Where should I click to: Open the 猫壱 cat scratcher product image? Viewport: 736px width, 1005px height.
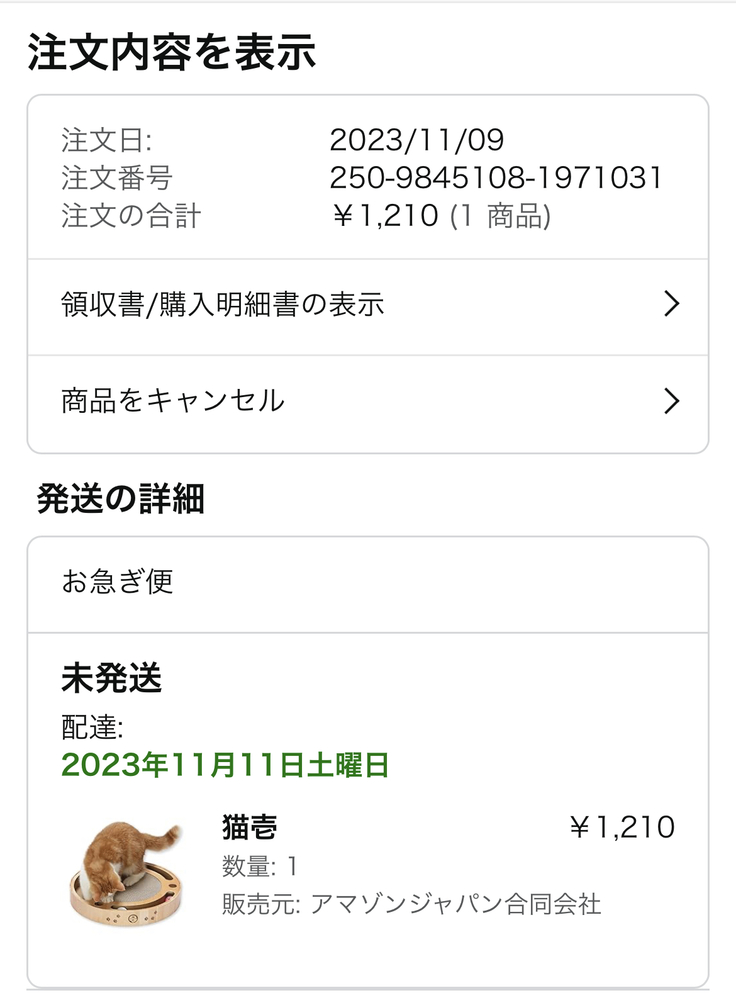point(125,870)
